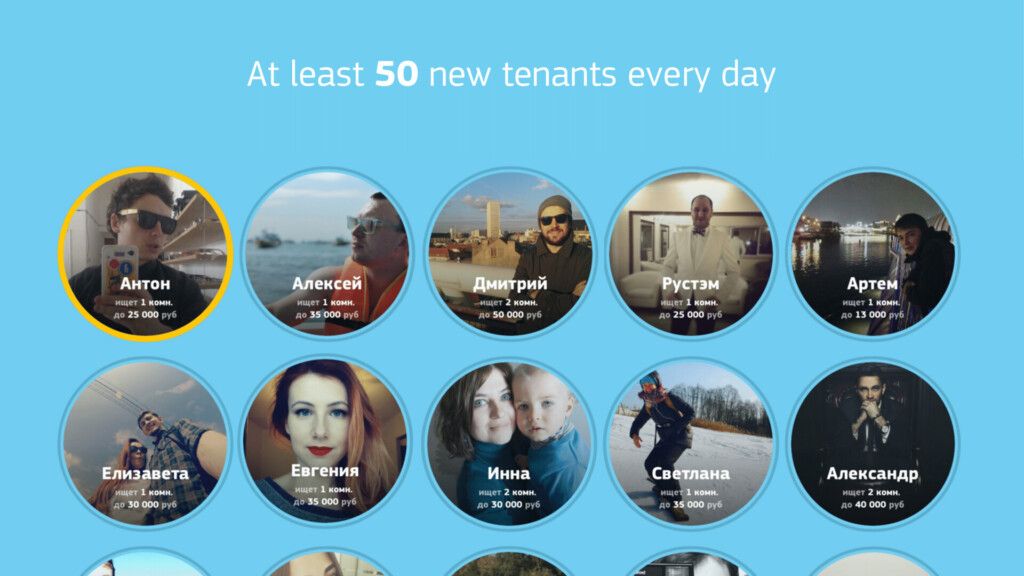The width and height of the screenshot is (1024, 576).
Task: Open Инна's tenant profile
Action: pos(510,442)
